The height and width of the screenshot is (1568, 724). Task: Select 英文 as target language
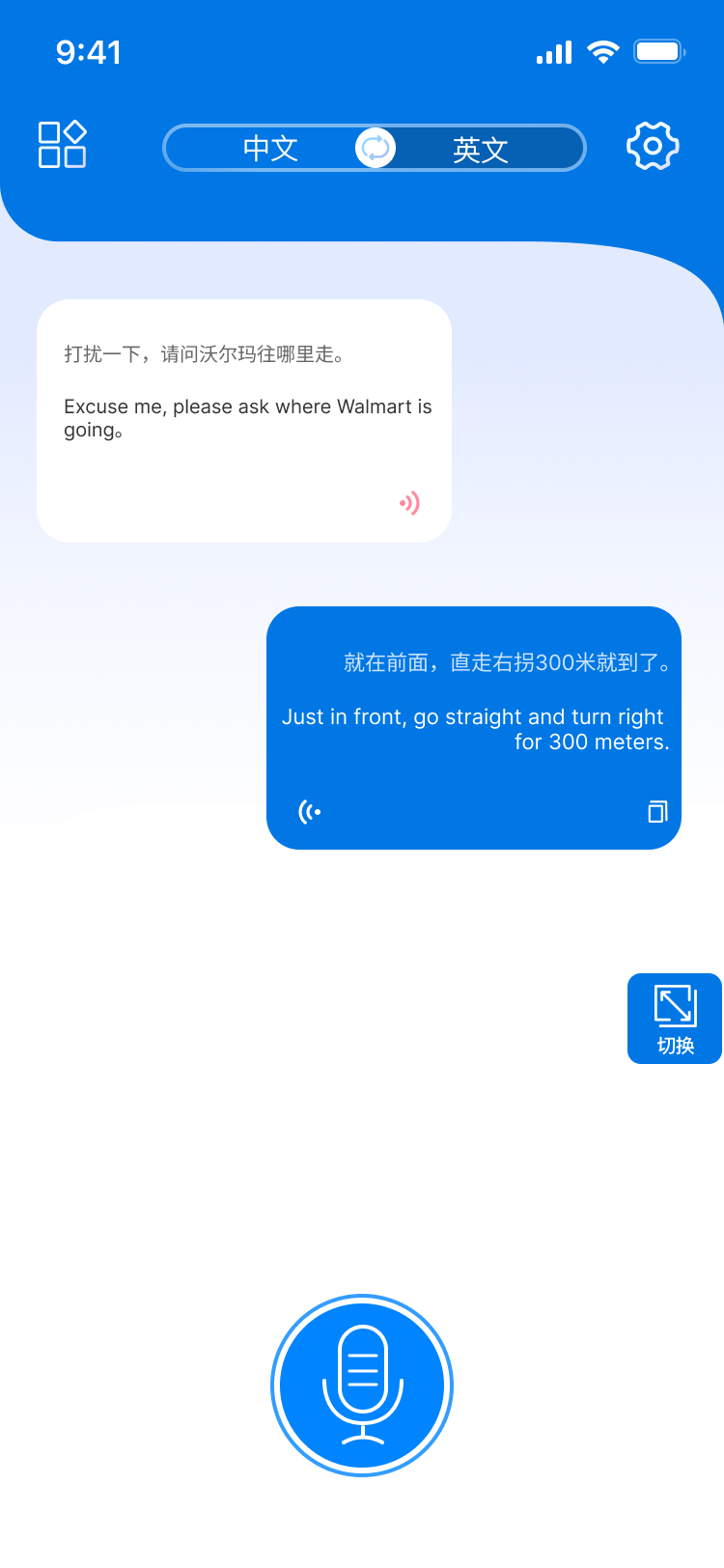[x=480, y=149]
